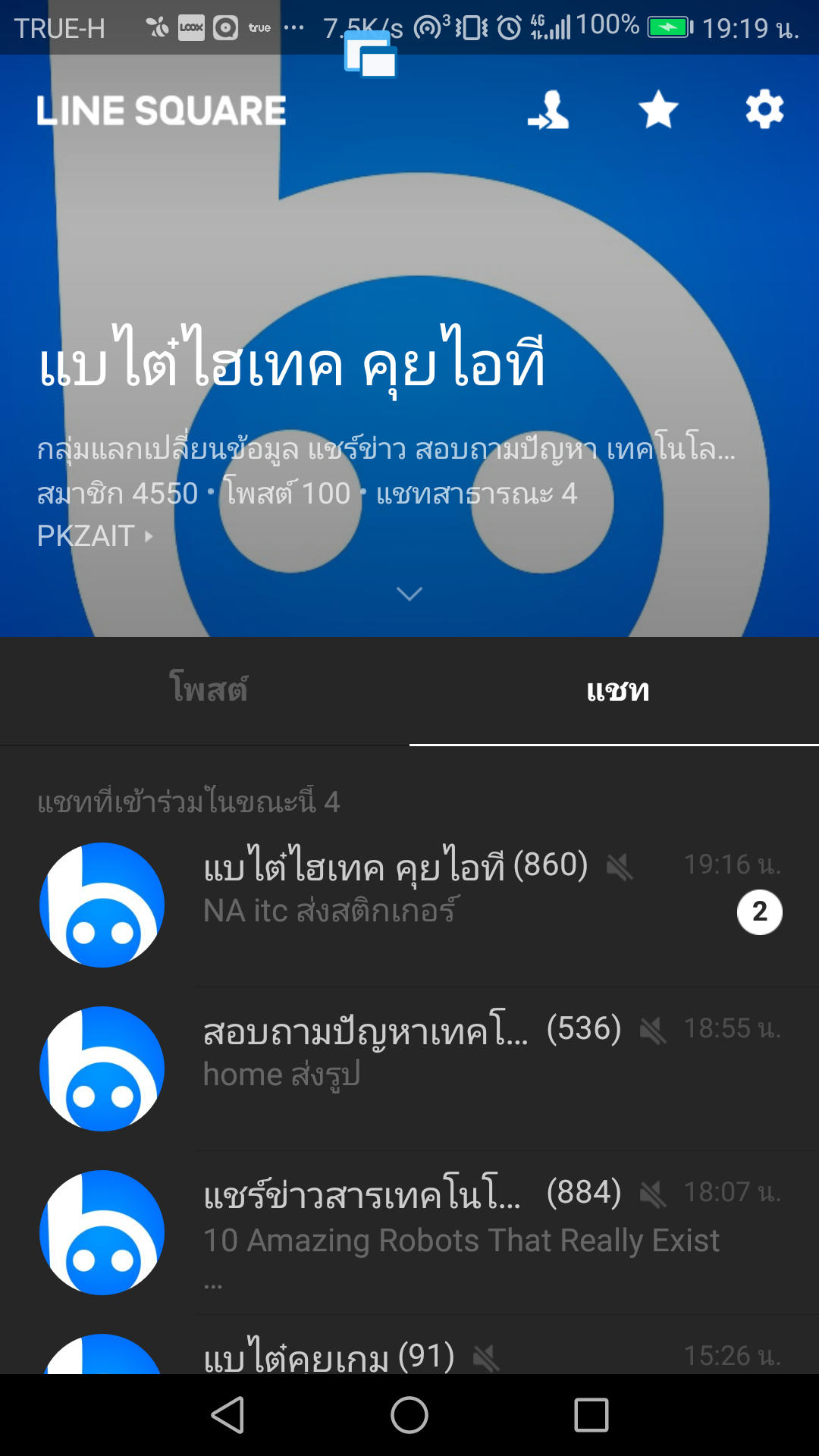The height and width of the screenshot is (1456, 819).
Task: Tap the favorite star icon
Action: pyautogui.click(x=657, y=111)
